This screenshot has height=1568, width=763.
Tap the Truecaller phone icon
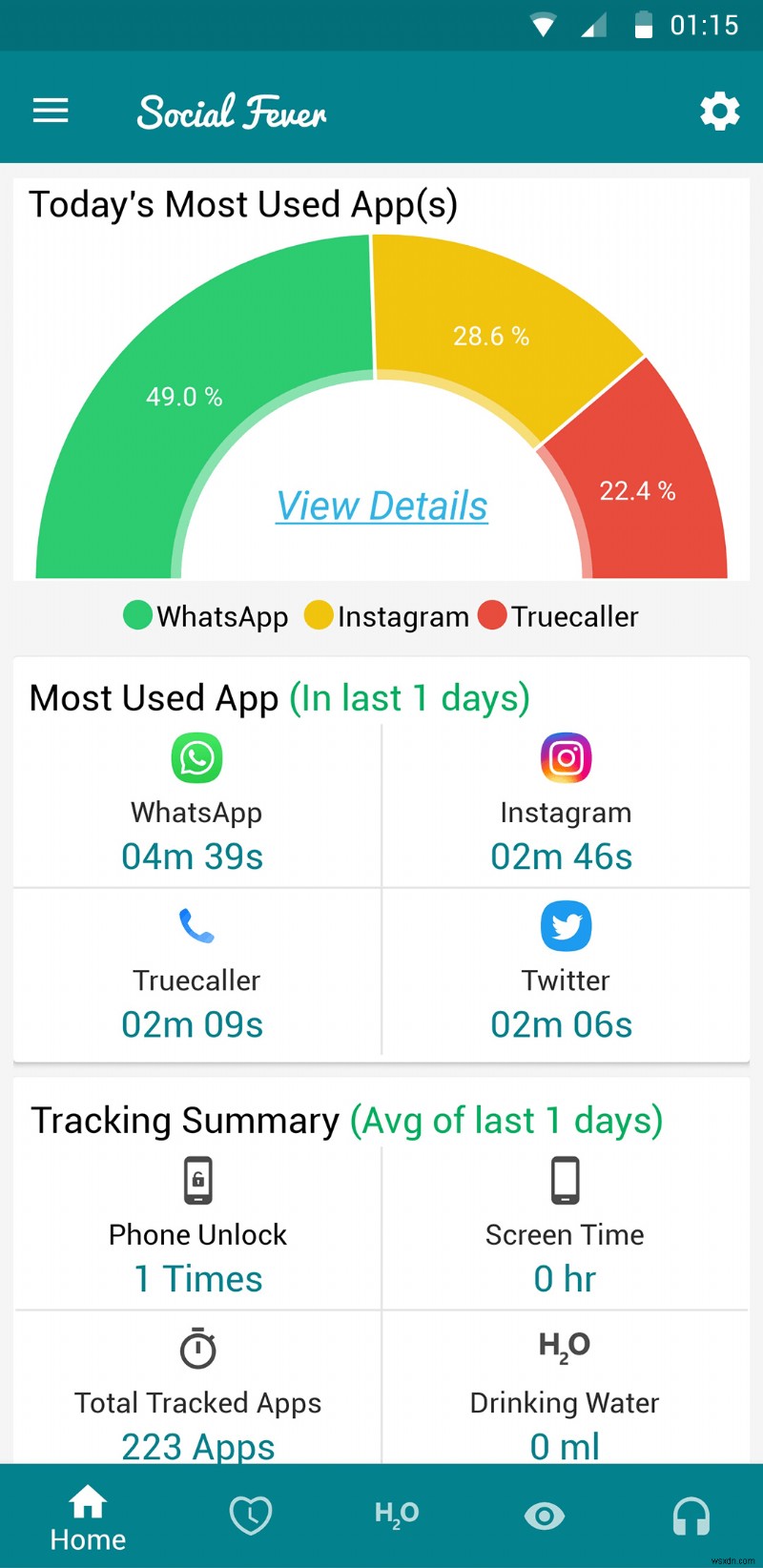[196, 926]
